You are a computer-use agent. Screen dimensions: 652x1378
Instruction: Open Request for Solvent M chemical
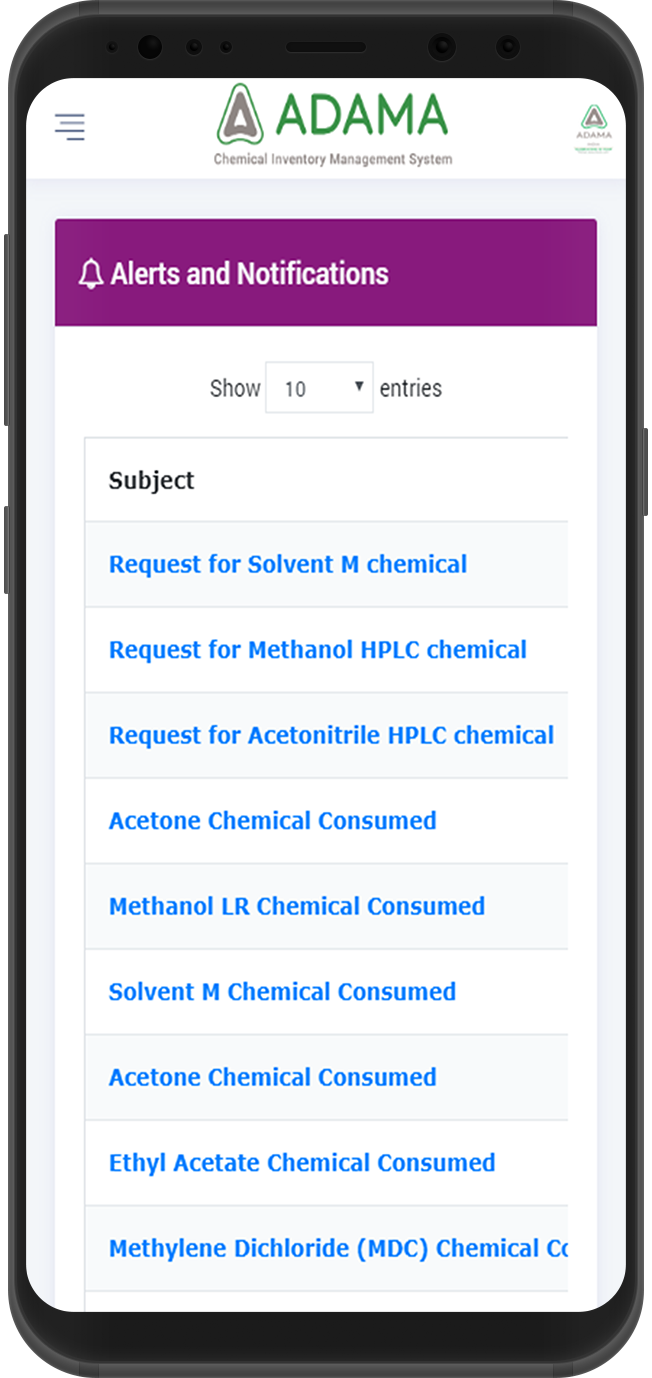click(x=288, y=564)
